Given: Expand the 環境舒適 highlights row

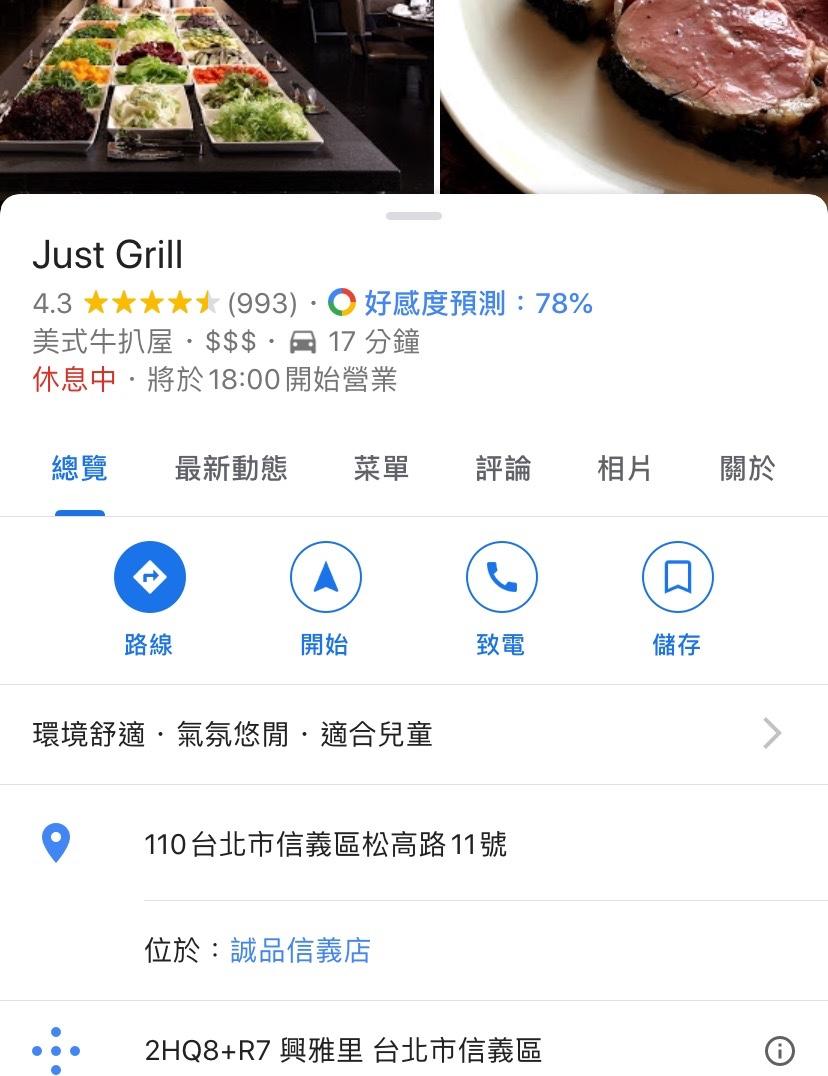Looking at the screenshot, I should pos(414,735).
